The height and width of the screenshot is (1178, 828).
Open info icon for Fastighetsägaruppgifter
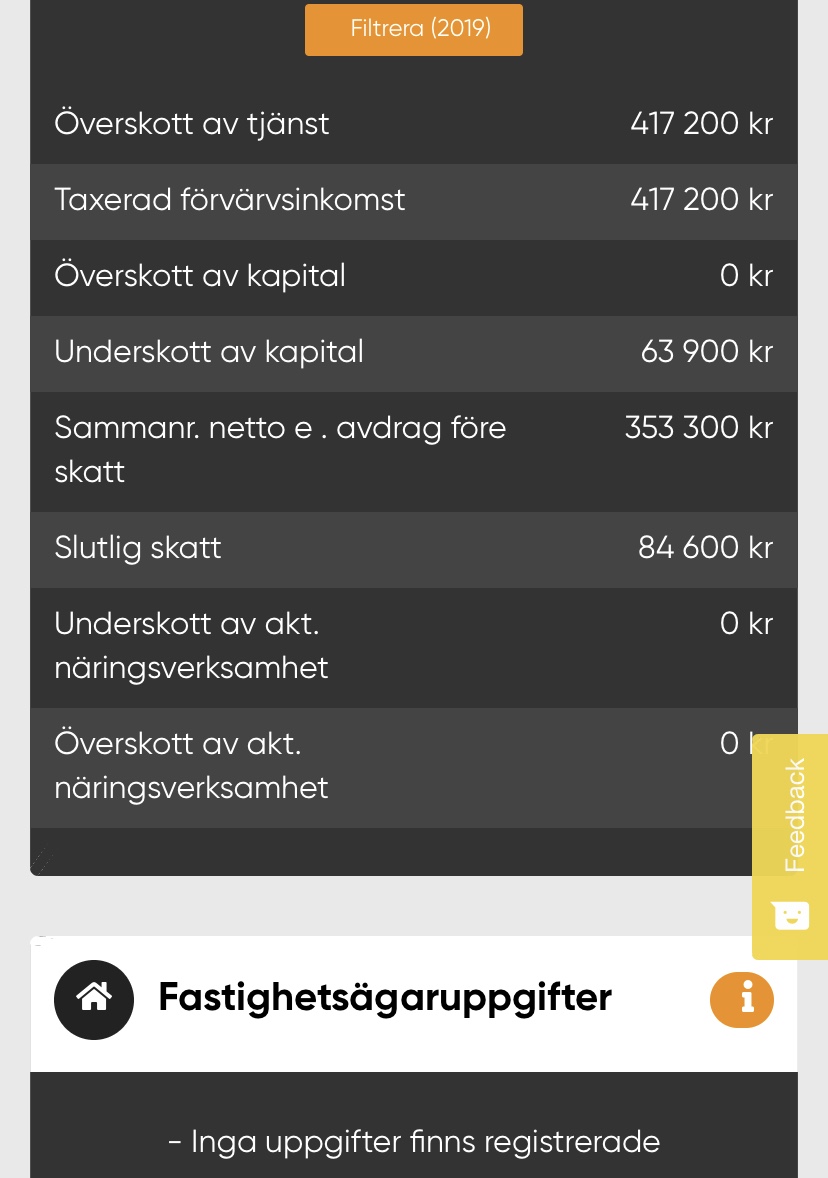pyautogui.click(x=741, y=999)
